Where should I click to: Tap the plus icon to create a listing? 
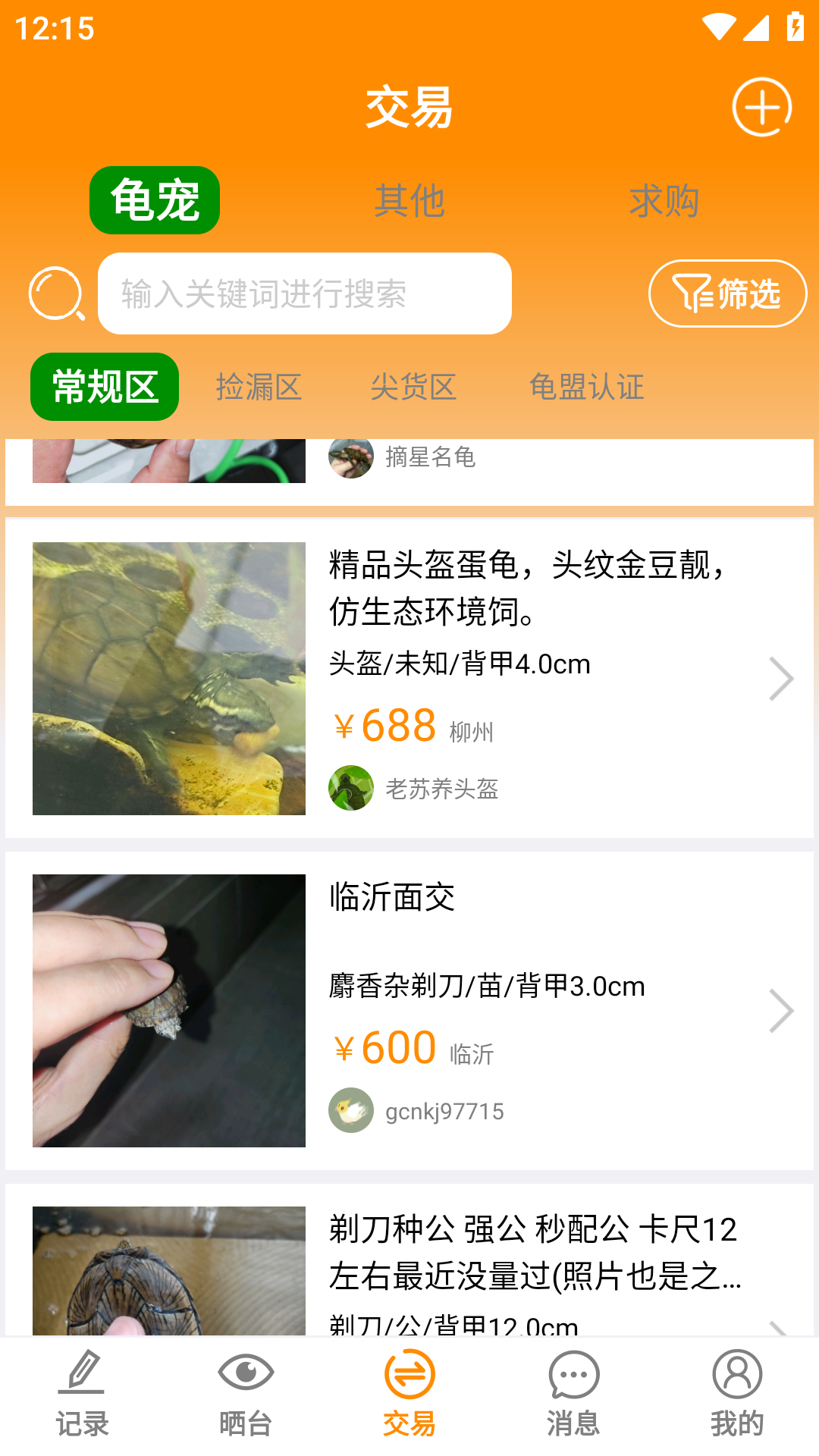point(761,107)
